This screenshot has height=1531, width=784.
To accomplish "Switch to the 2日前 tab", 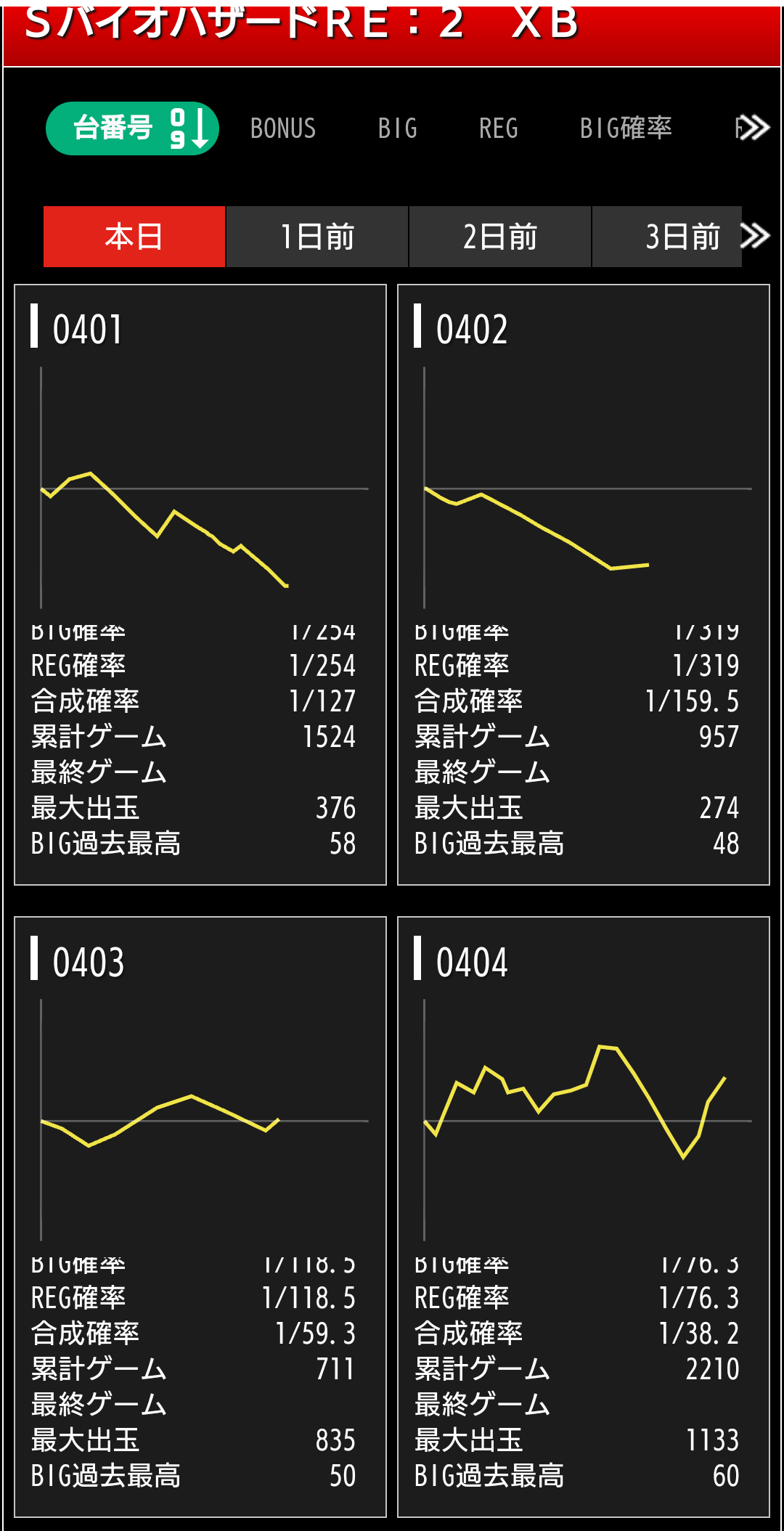I will point(500,237).
